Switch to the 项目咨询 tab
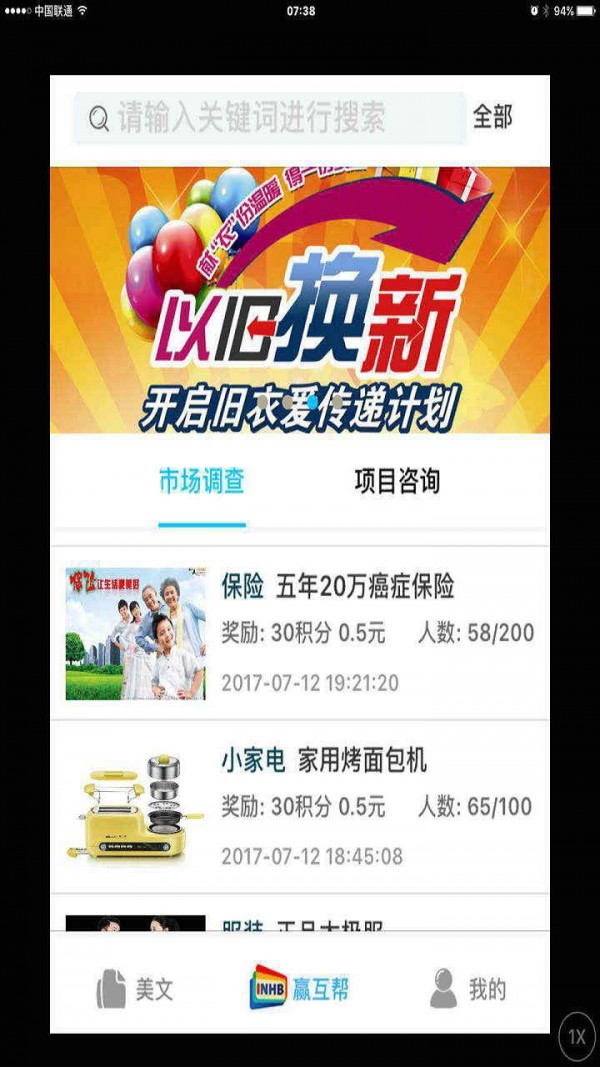Screen dimensions: 600x1067 click(x=397, y=482)
